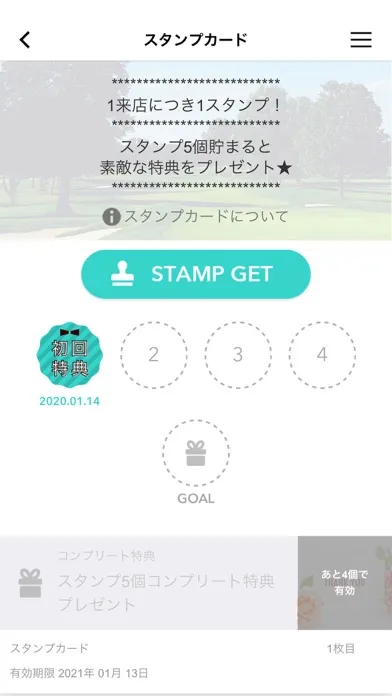392x696 pixels.
Task: Open the コンプリート特典 reward card
Action: click(x=196, y=582)
